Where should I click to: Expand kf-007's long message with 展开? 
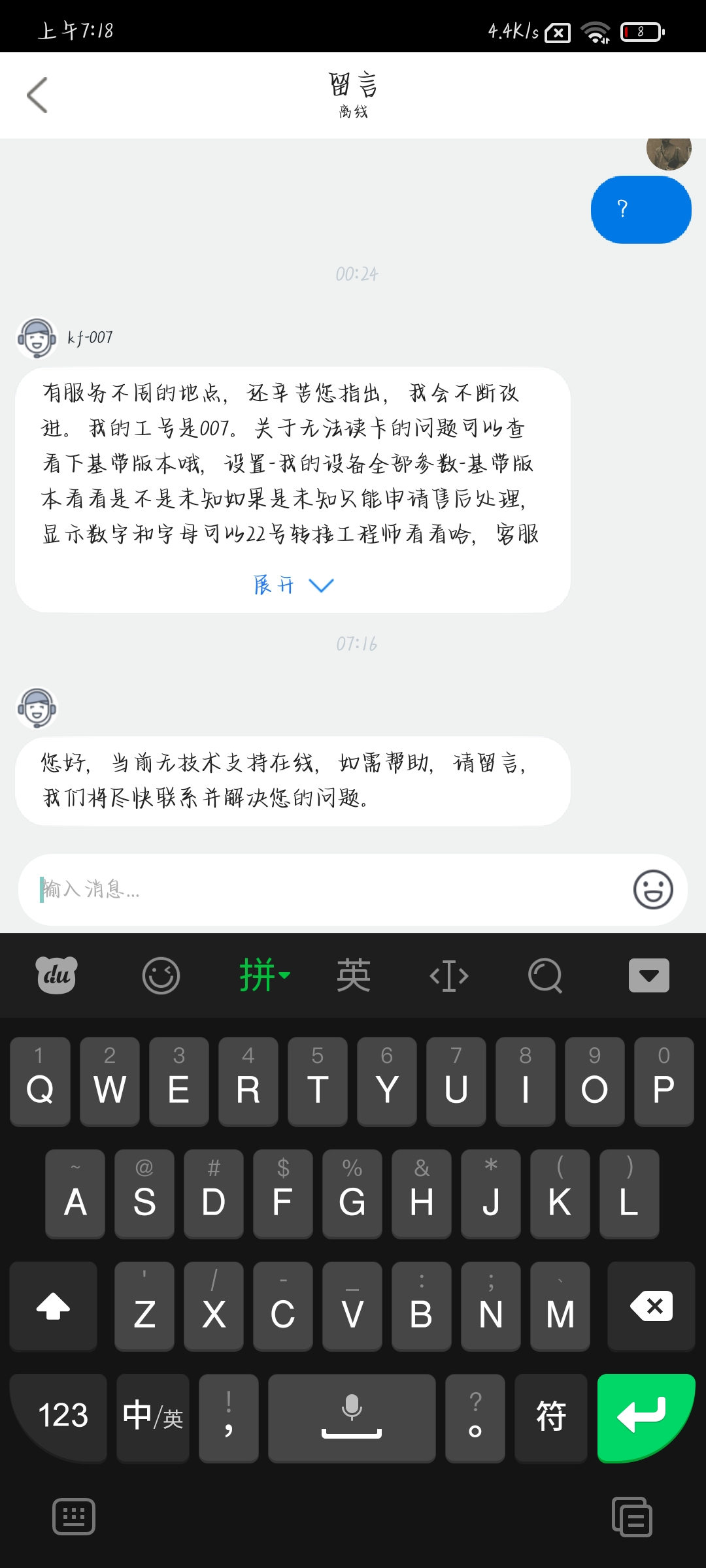[293, 585]
